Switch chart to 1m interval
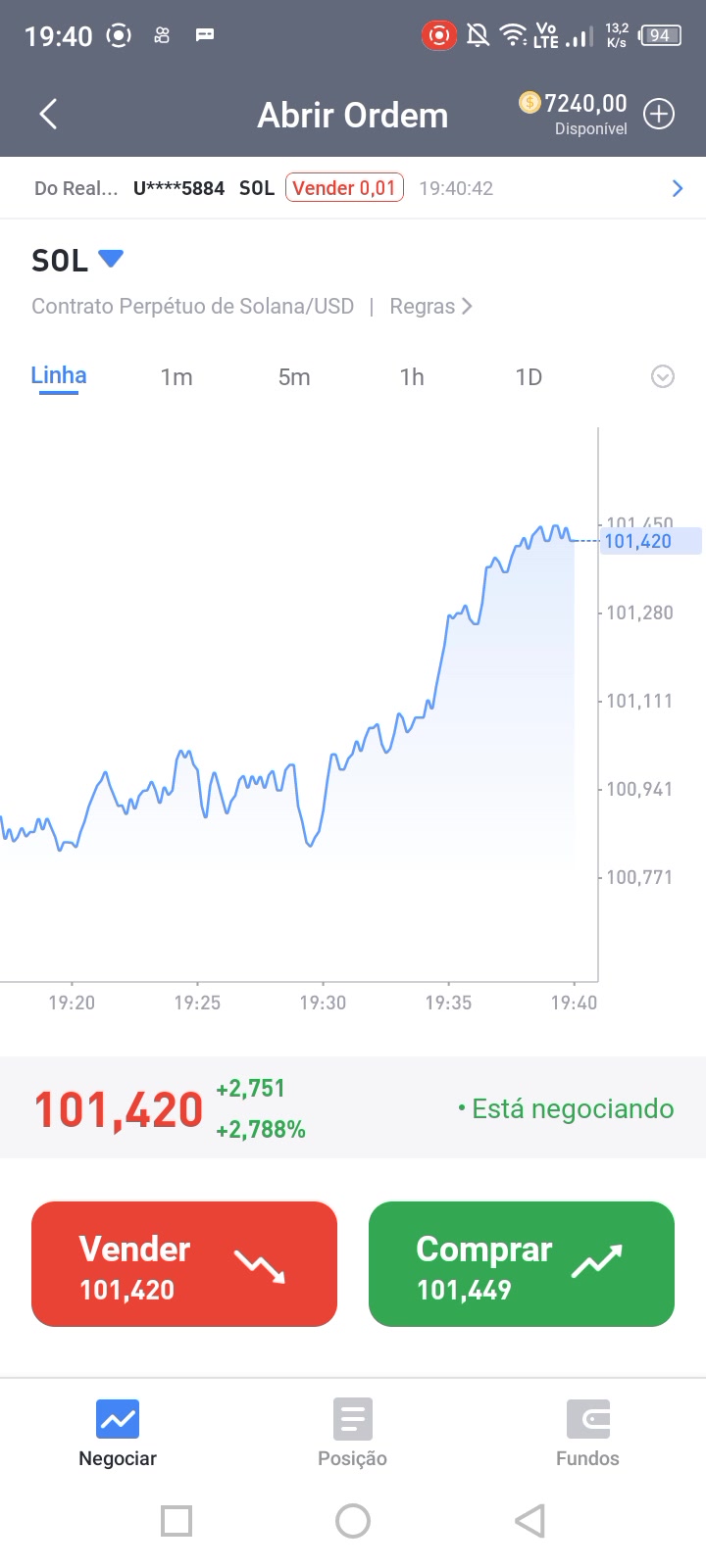The width and height of the screenshot is (706, 1568). click(x=176, y=377)
